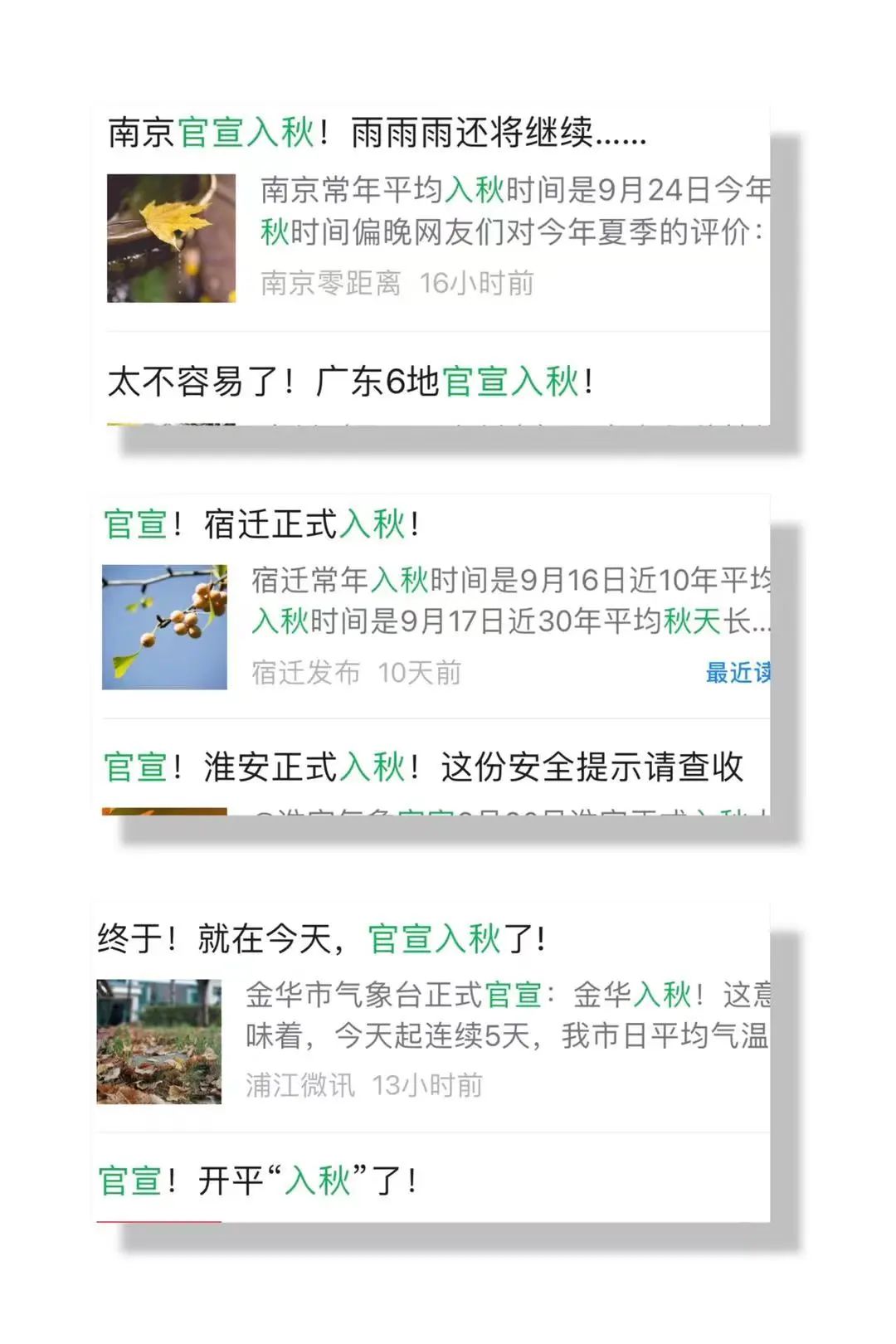Image resolution: width=896 pixels, height=1344 pixels.
Task: Click the 宿迁发布 publisher name
Action: tap(301, 674)
